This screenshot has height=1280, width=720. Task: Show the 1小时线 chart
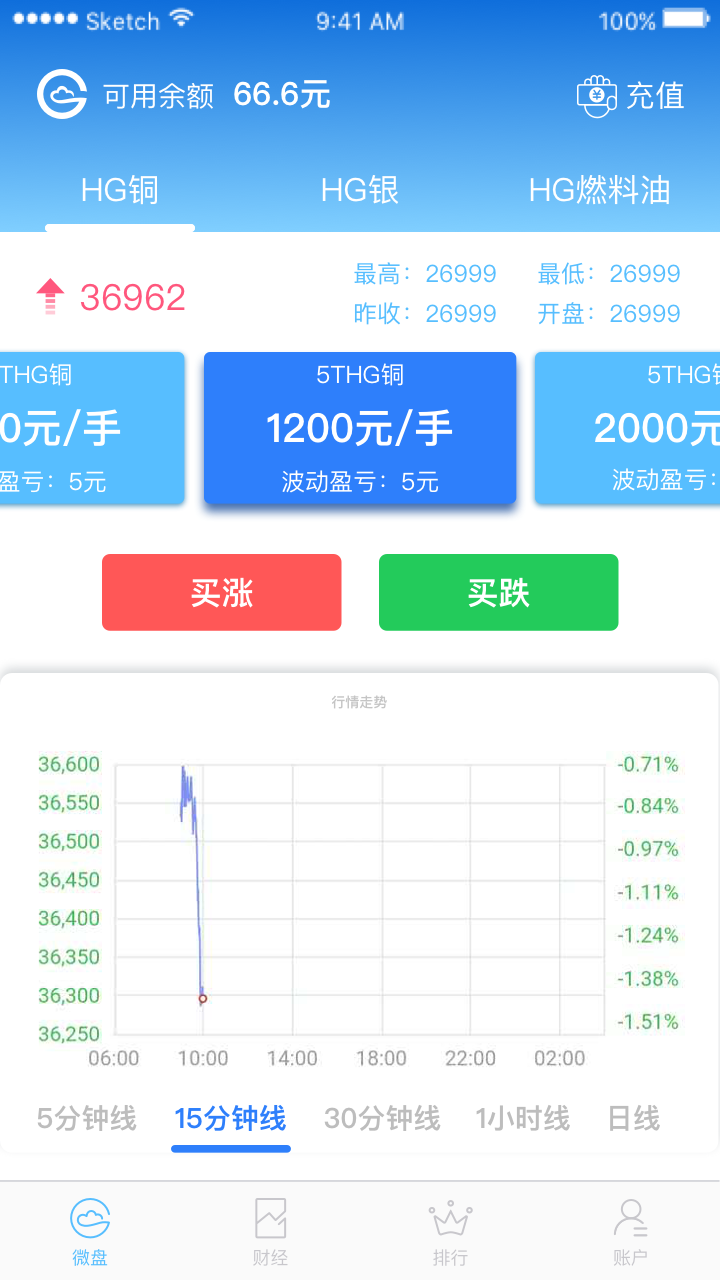tap(522, 1118)
